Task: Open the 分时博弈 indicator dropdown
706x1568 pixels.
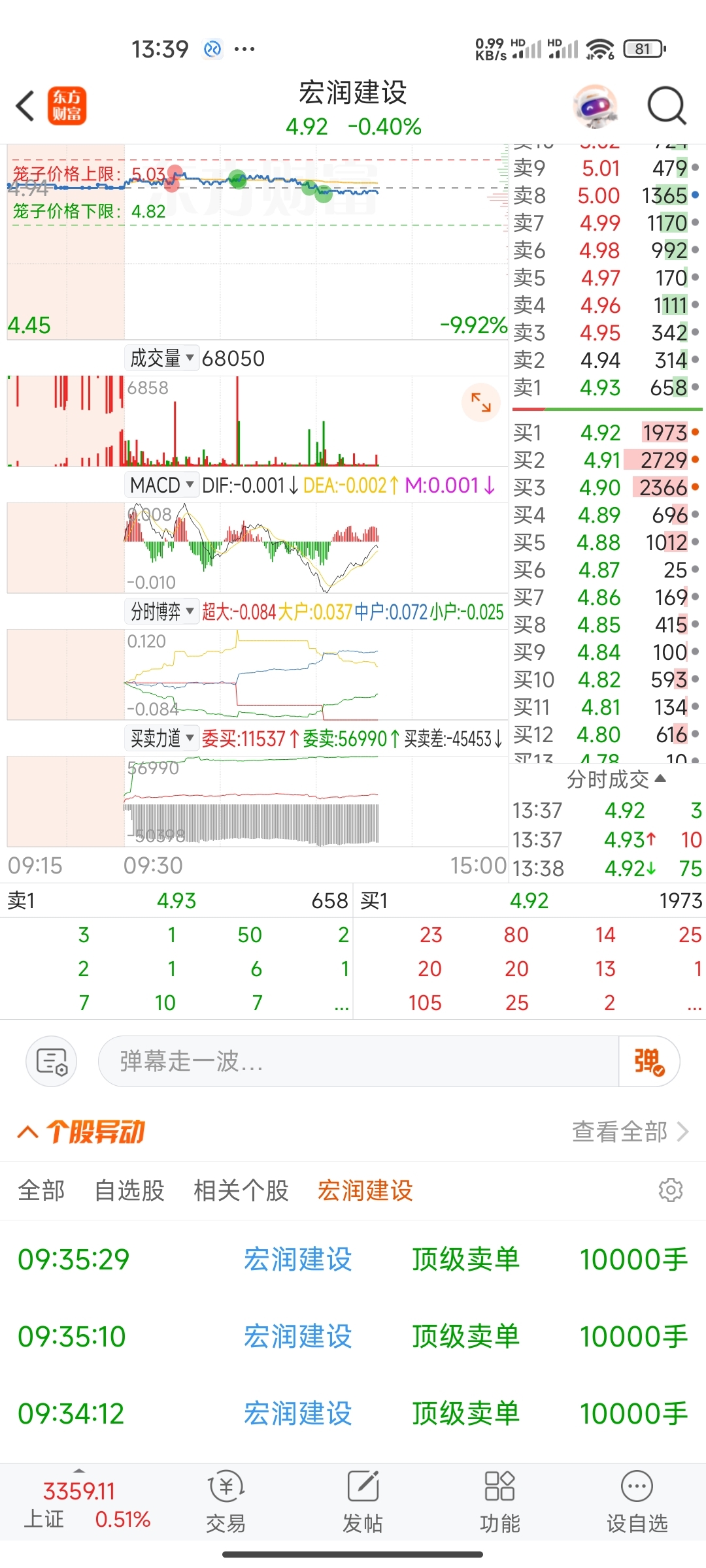Action: (161, 612)
